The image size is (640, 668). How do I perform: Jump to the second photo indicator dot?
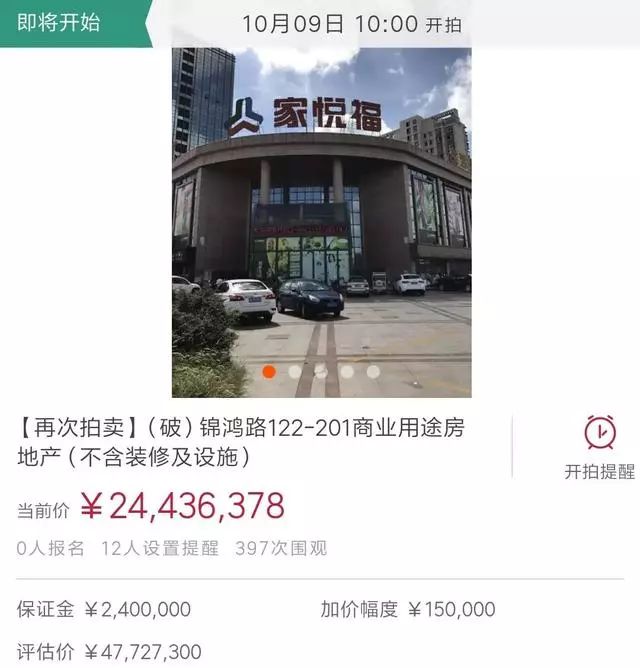[295, 371]
